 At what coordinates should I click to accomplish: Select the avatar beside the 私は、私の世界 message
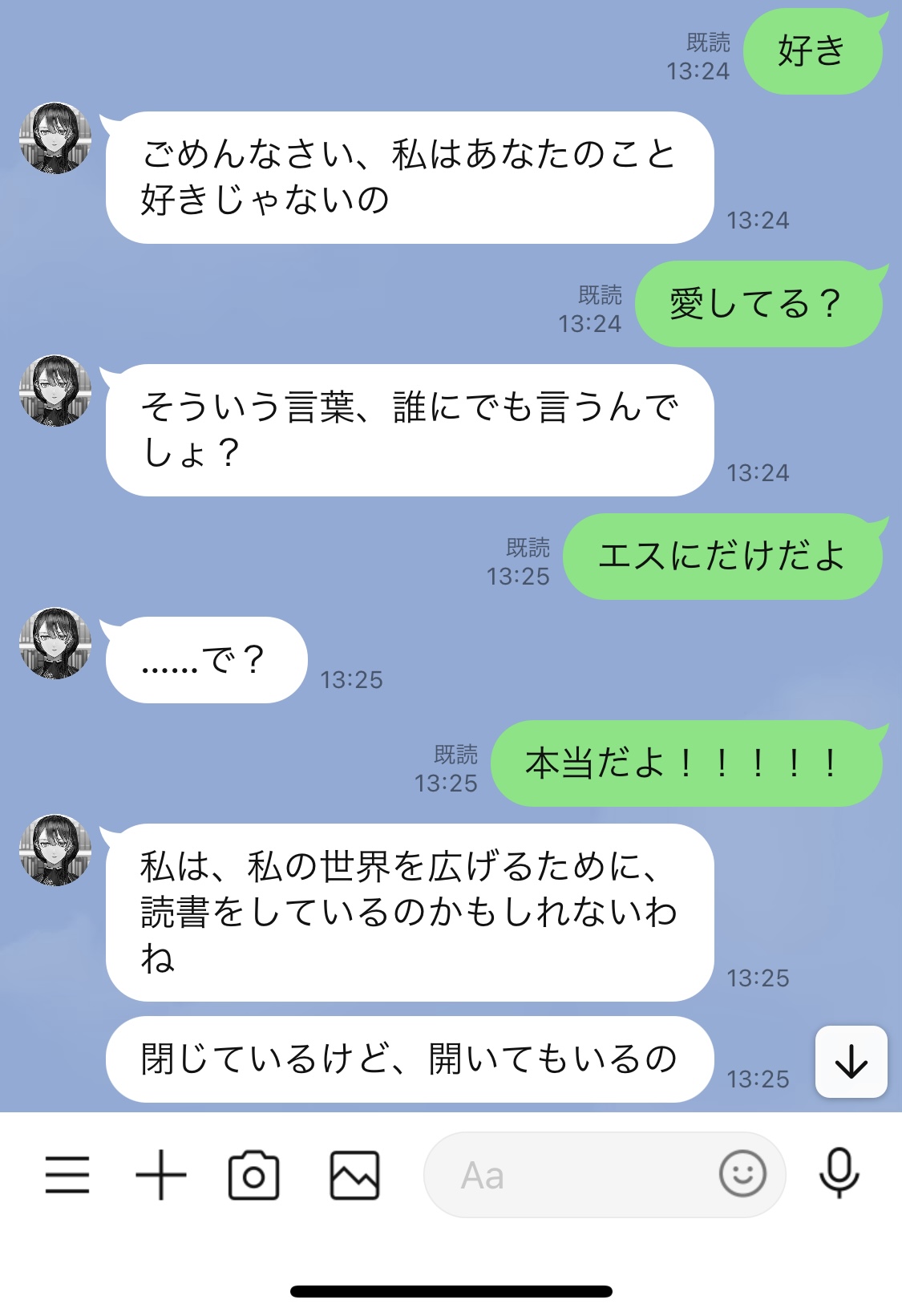click(55, 850)
